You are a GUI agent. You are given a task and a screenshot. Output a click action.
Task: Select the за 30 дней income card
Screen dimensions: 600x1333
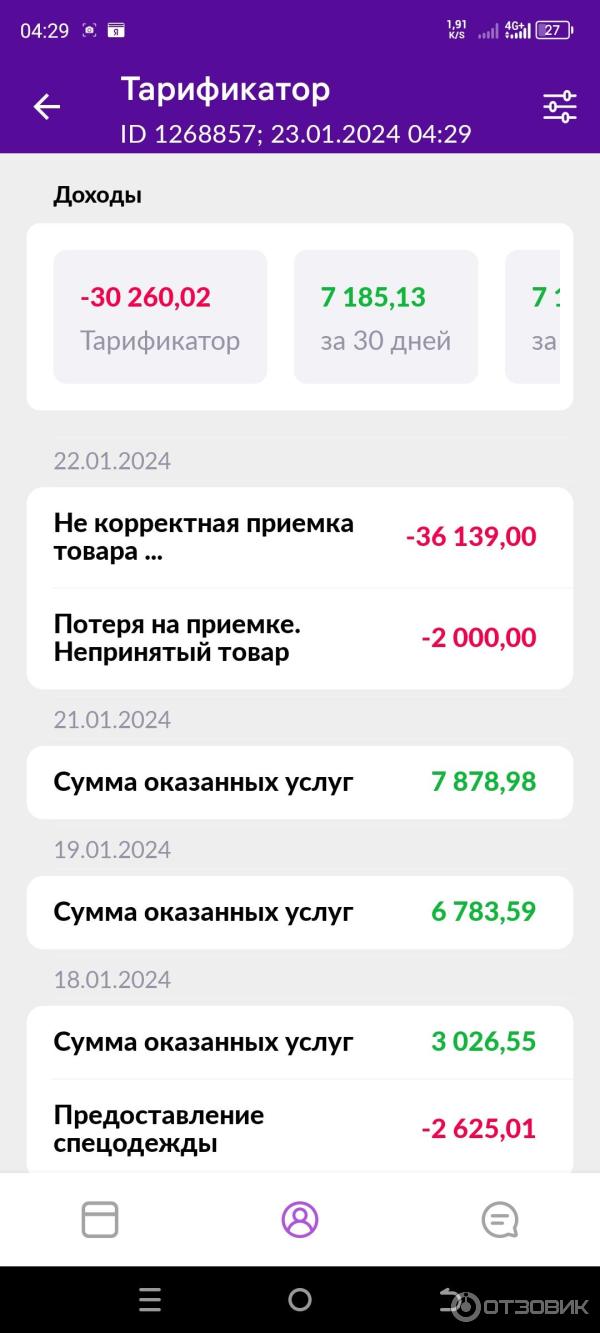coord(386,317)
